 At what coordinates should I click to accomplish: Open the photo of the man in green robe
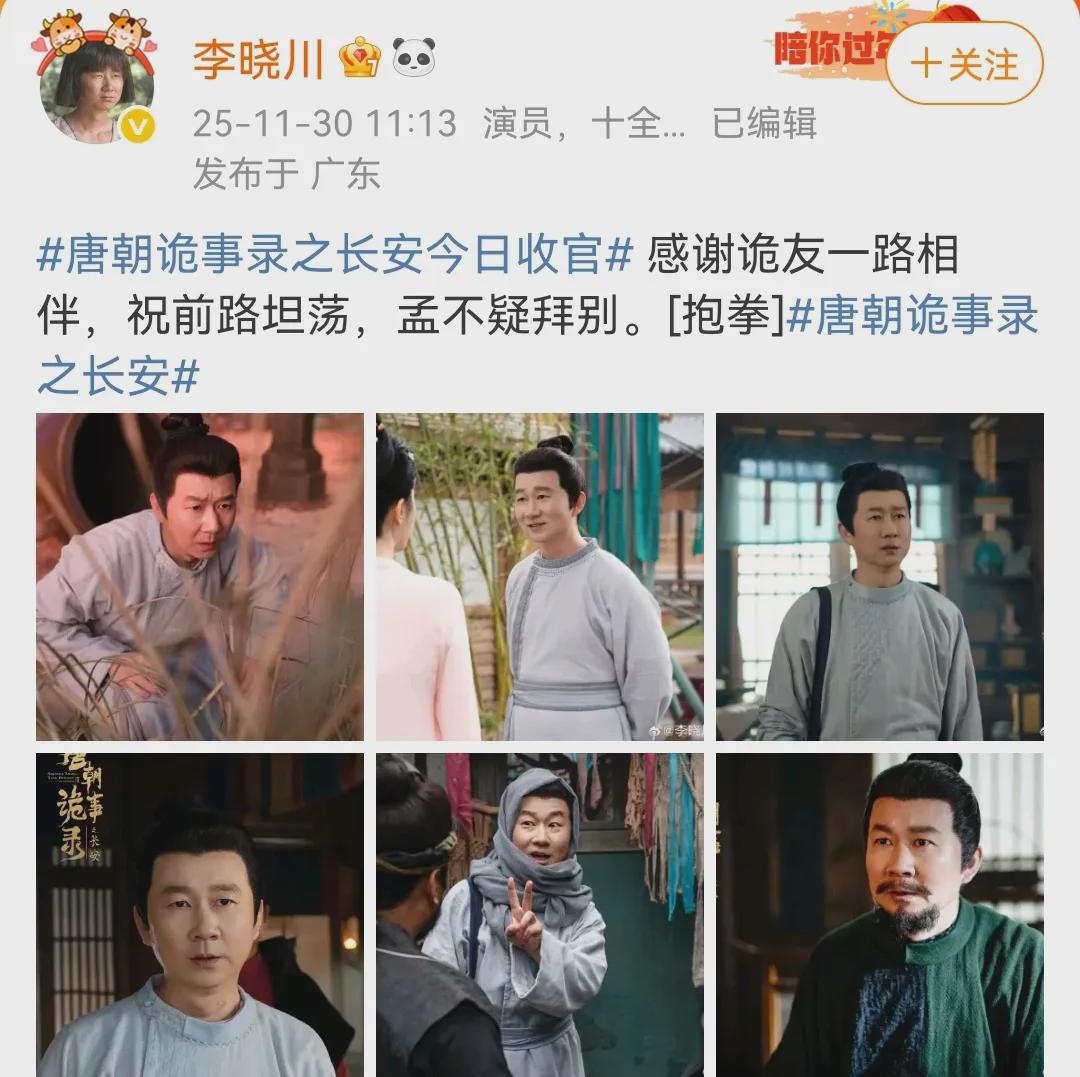click(x=880, y=915)
